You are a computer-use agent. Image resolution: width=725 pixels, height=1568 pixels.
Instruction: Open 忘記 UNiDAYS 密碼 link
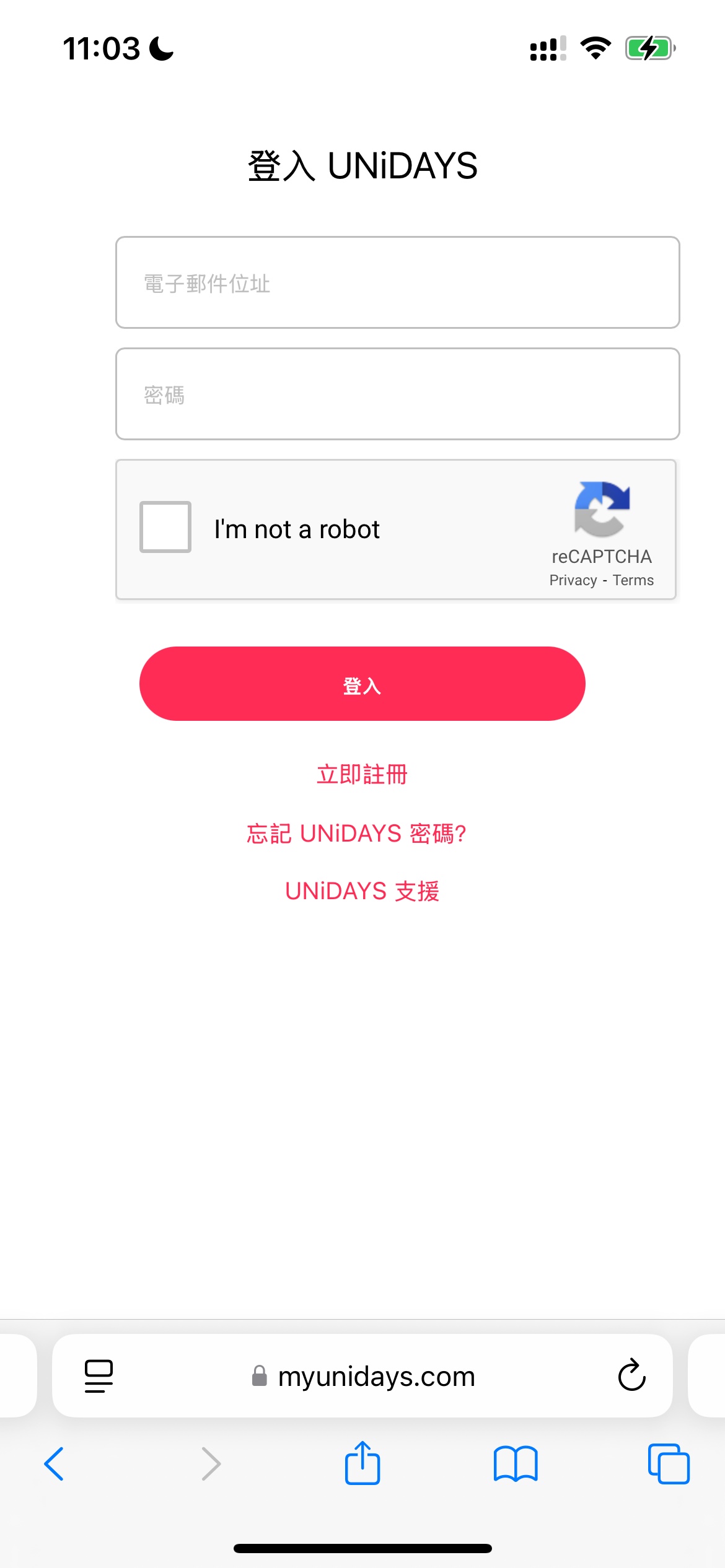click(x=356, y=834)
